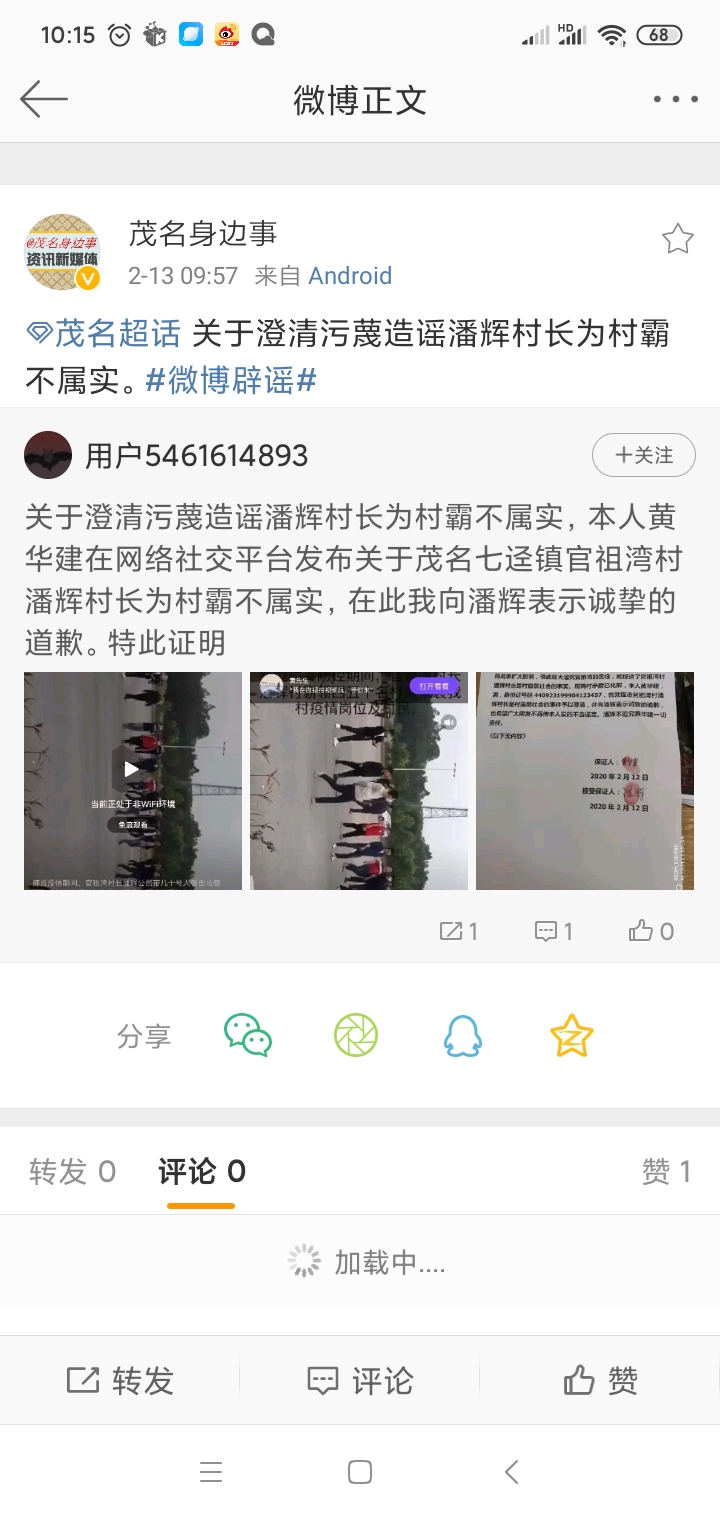Tap the repost count on the quoted post
This screenshot has width=720, height=1520.
pos(459,931)
